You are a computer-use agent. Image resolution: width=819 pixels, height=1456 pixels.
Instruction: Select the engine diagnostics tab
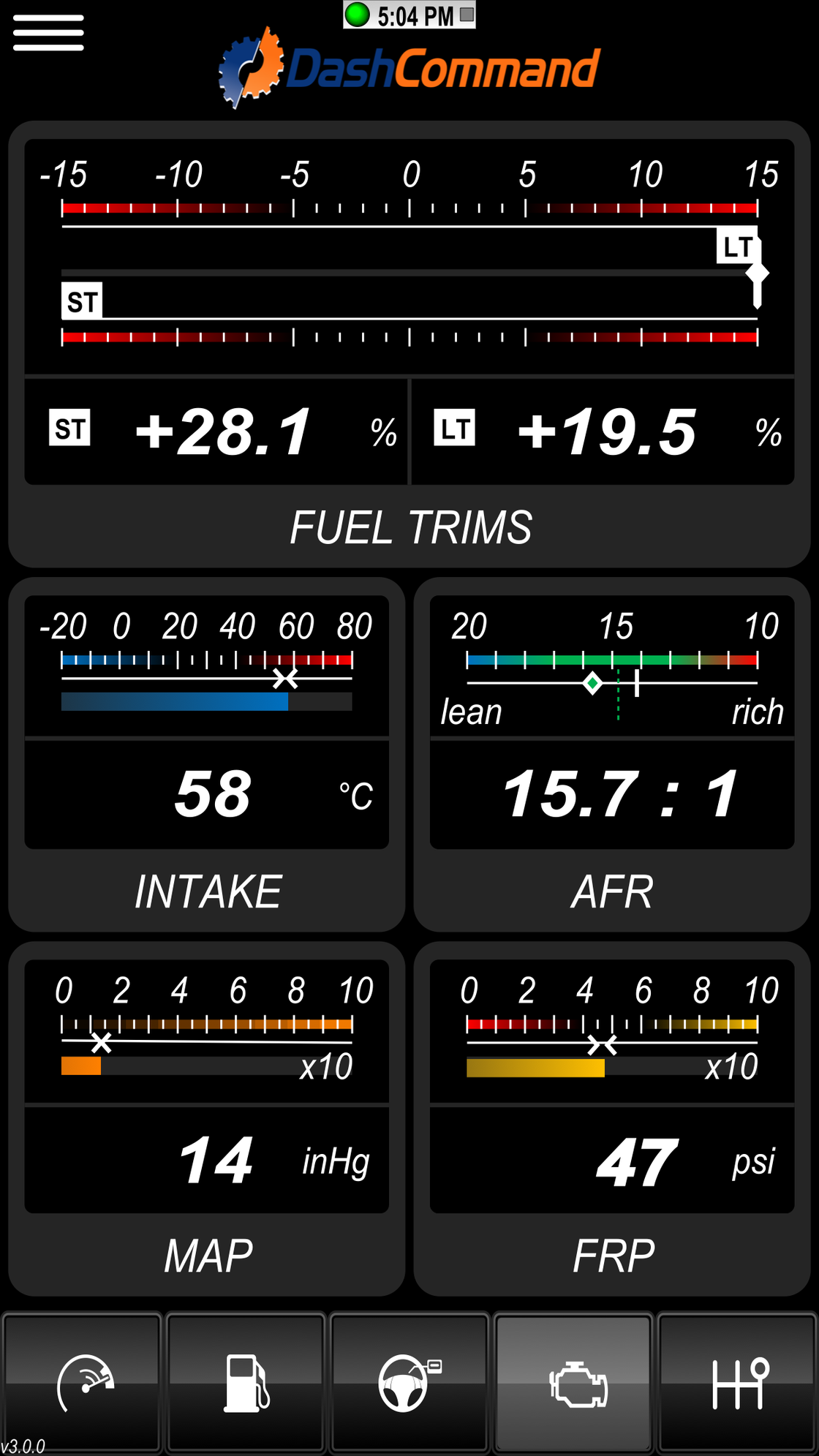tap(573, 1382)
